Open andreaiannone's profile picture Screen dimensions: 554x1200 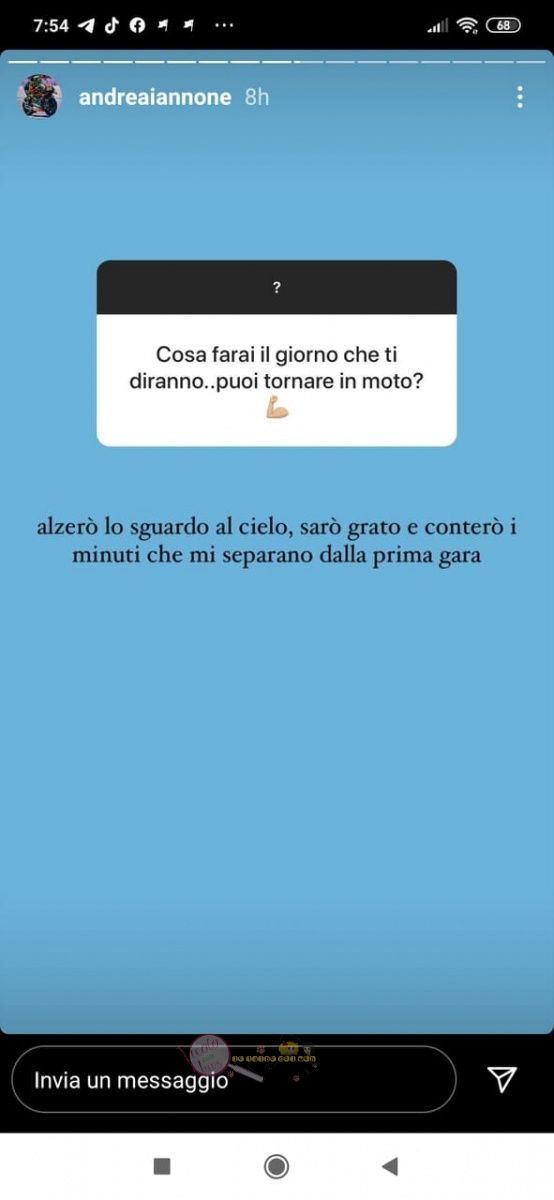tap(40, 97)
